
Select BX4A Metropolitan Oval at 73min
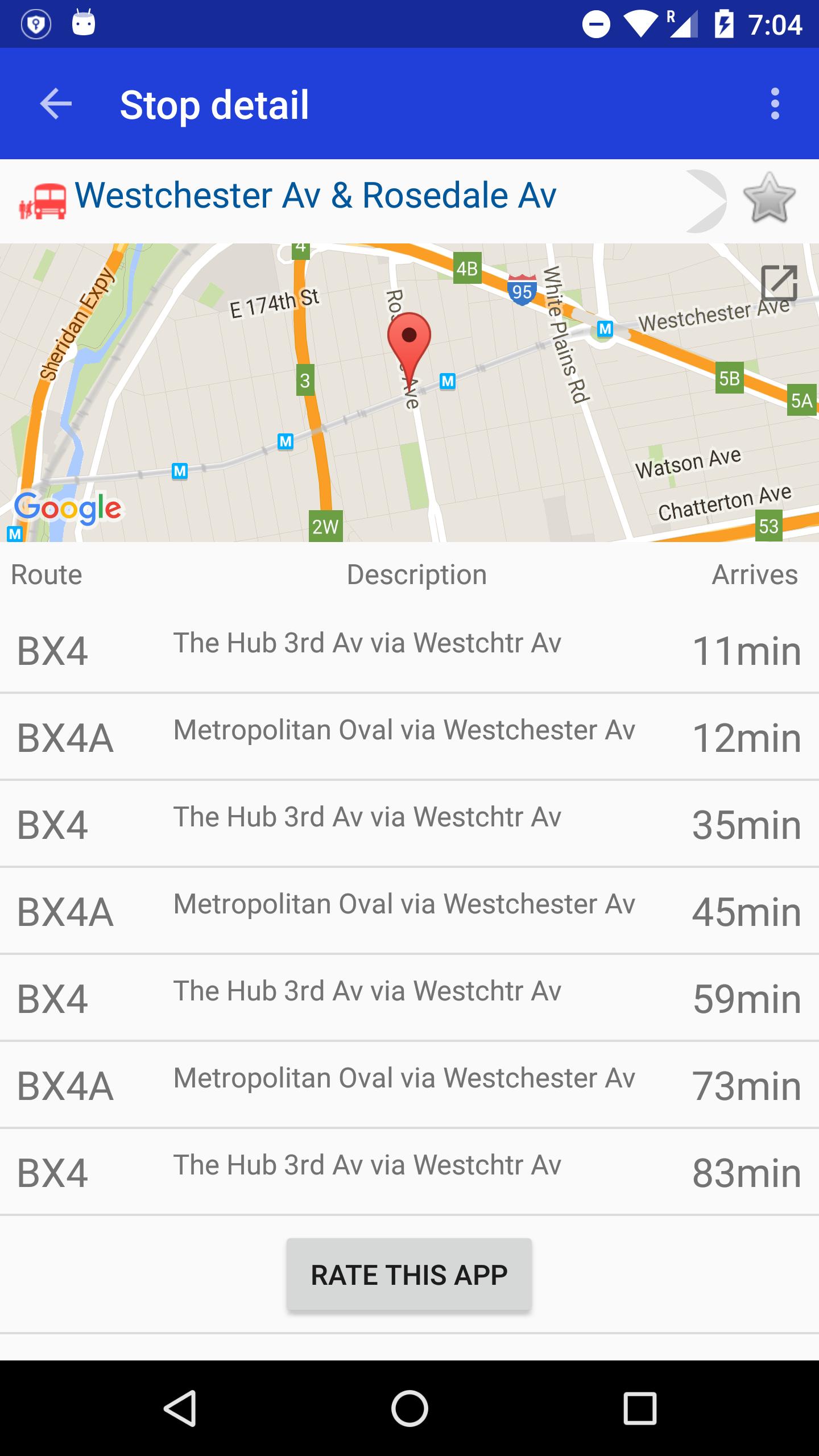pos(409,1085)
